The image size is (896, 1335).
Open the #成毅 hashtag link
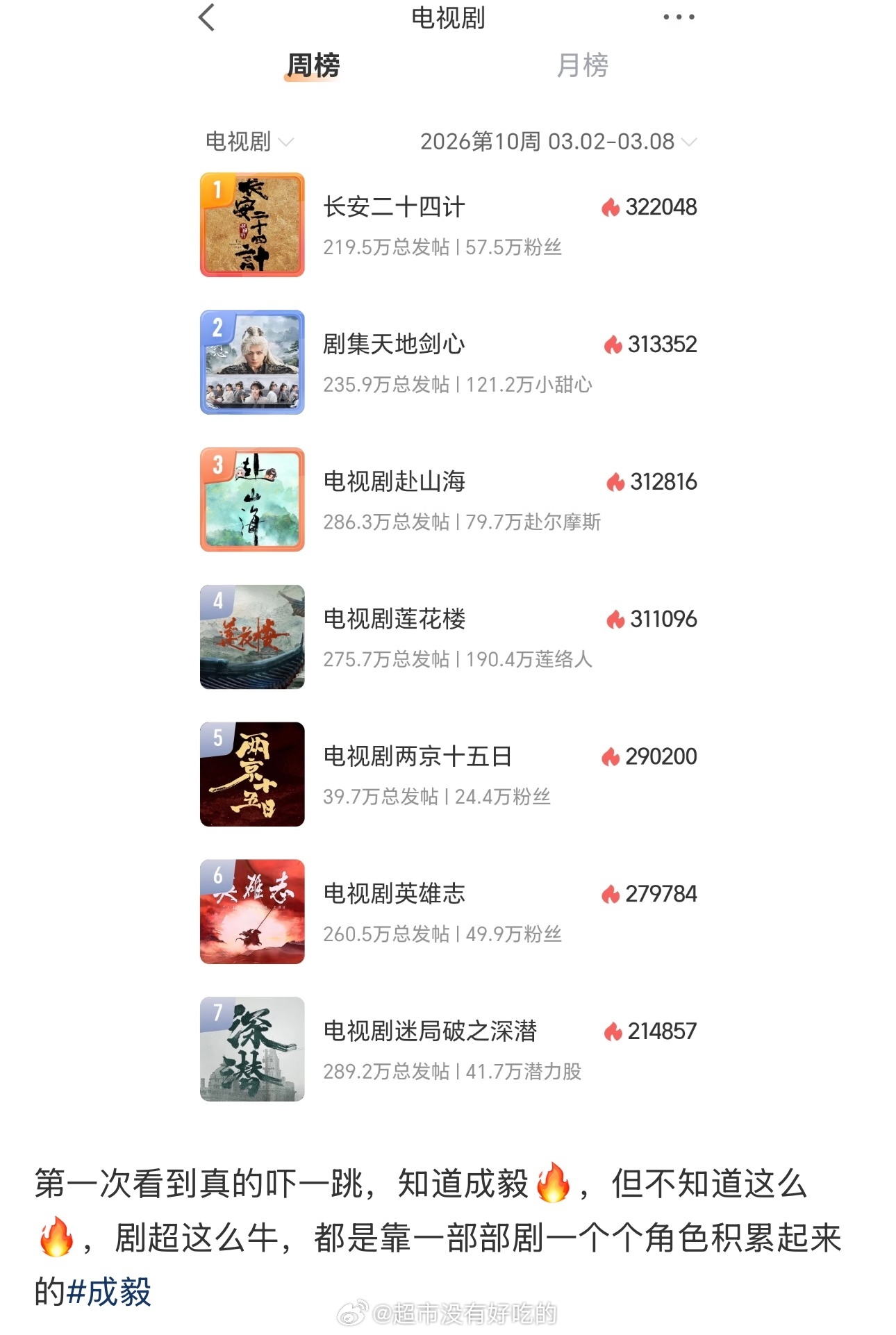110,1292
